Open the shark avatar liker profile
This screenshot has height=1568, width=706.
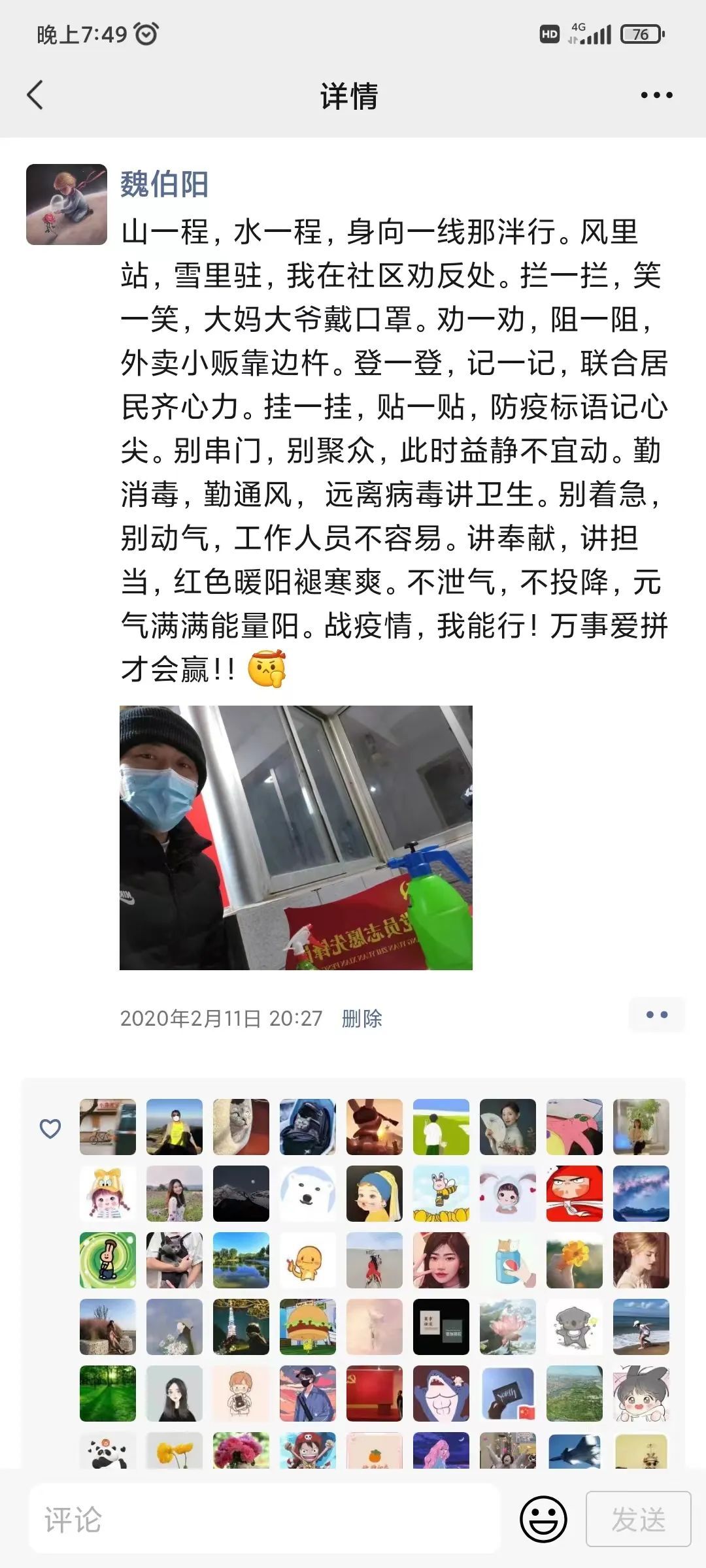click(x=441, y=1394)
